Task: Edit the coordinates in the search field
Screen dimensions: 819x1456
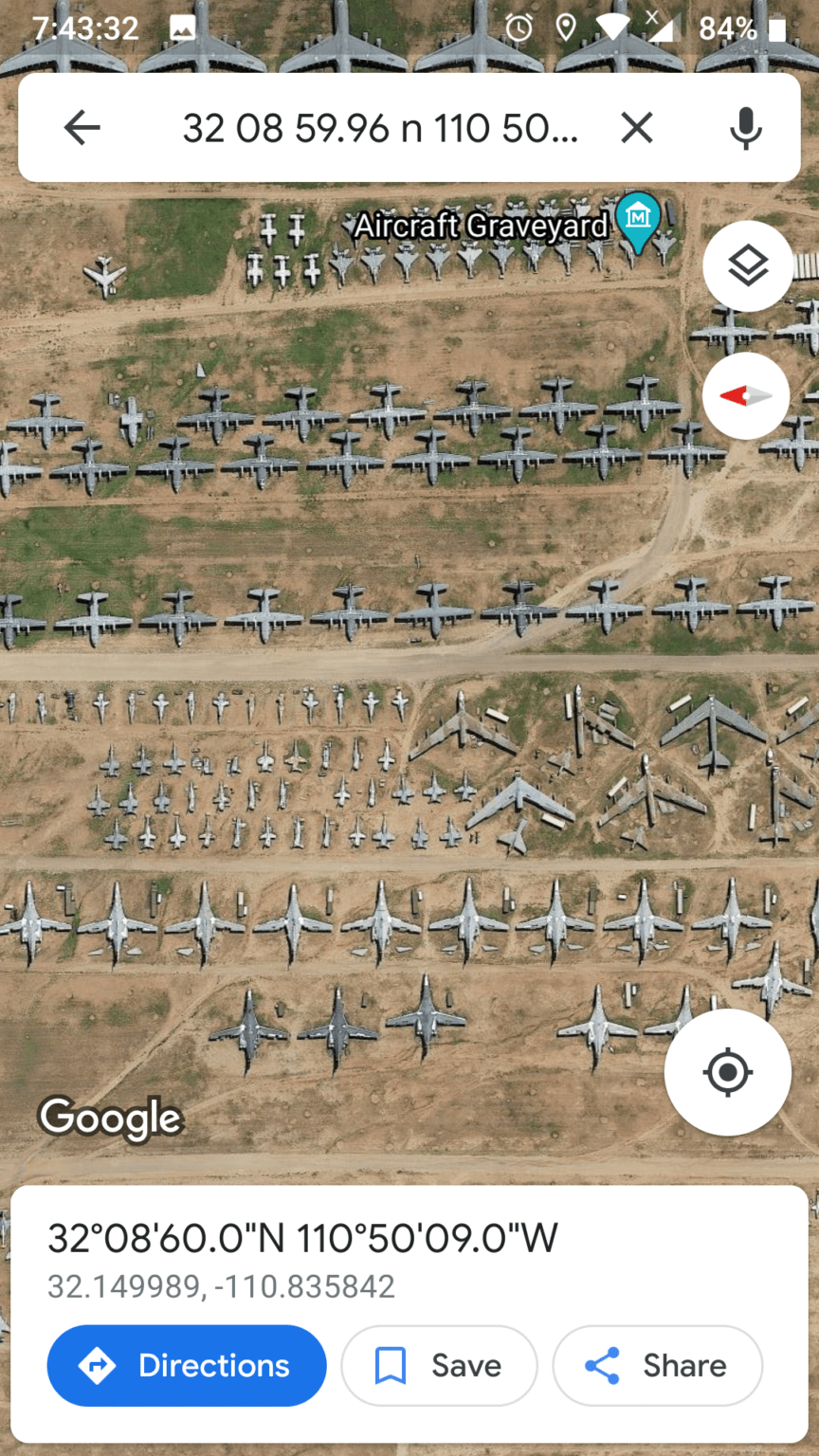Action: [379, 127]
